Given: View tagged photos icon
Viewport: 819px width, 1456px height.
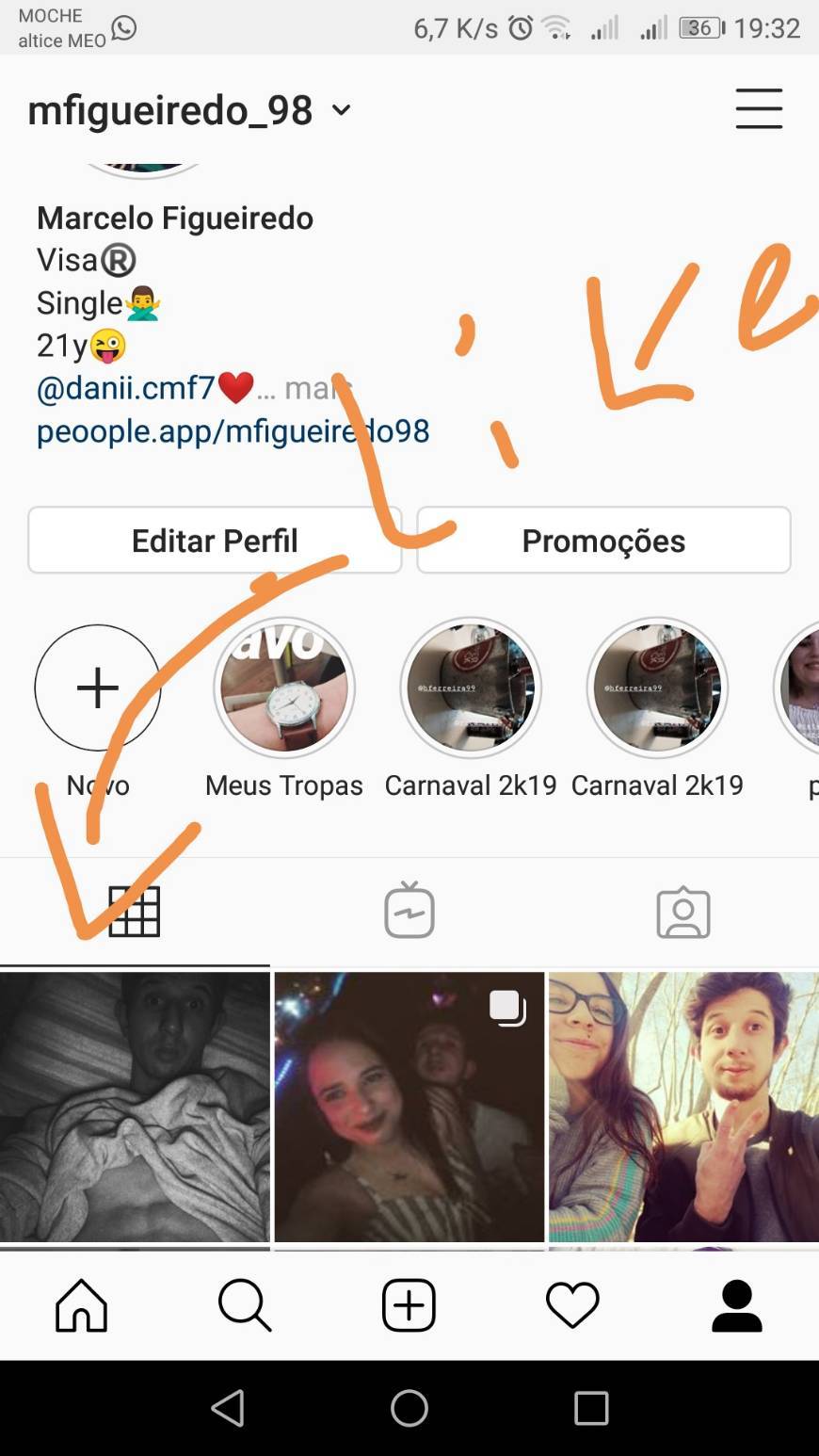Looking at the screenshot, I should 684,910.
